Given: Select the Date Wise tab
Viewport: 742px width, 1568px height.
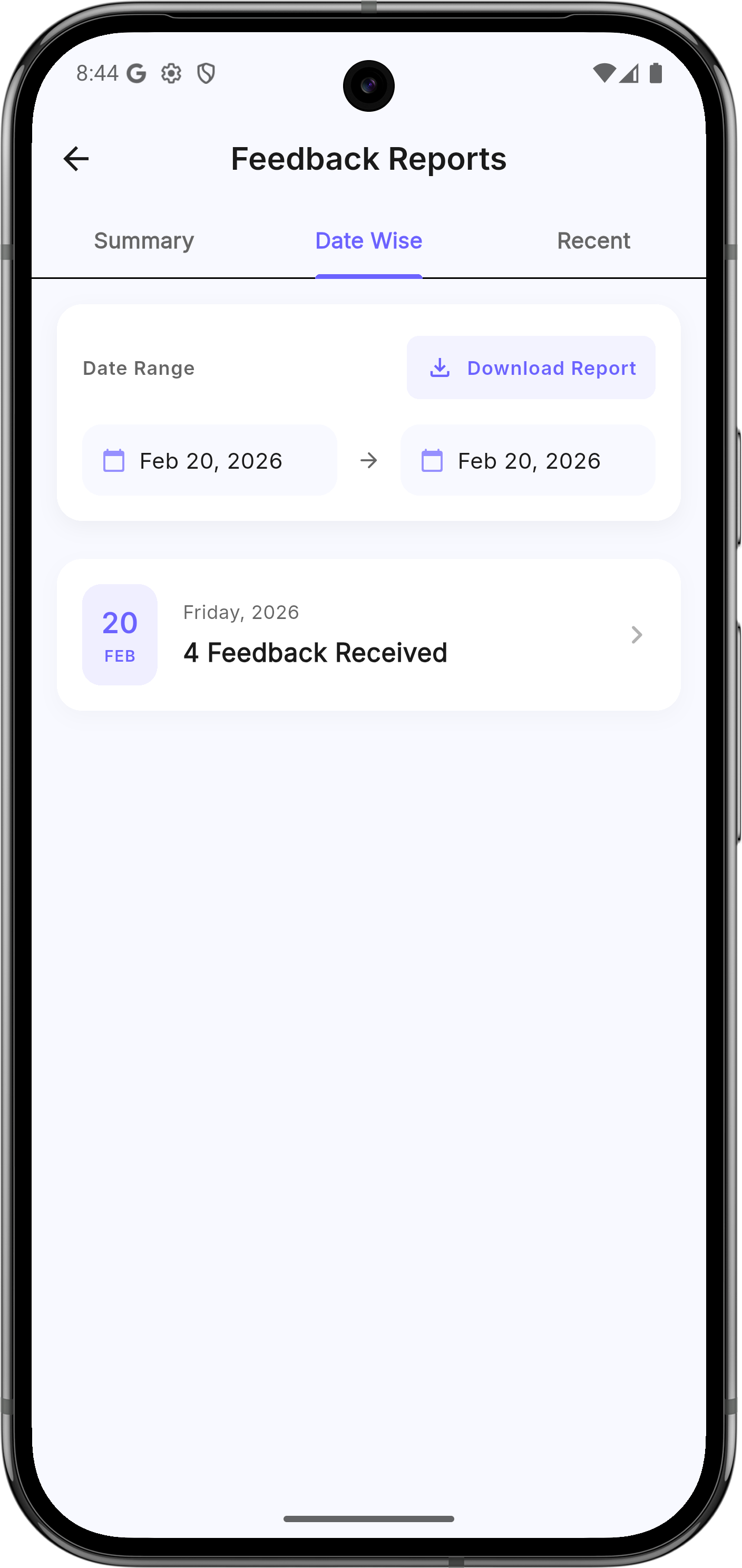Looking at the screenshot, I should pyautogui.click(x=368, y=241).
